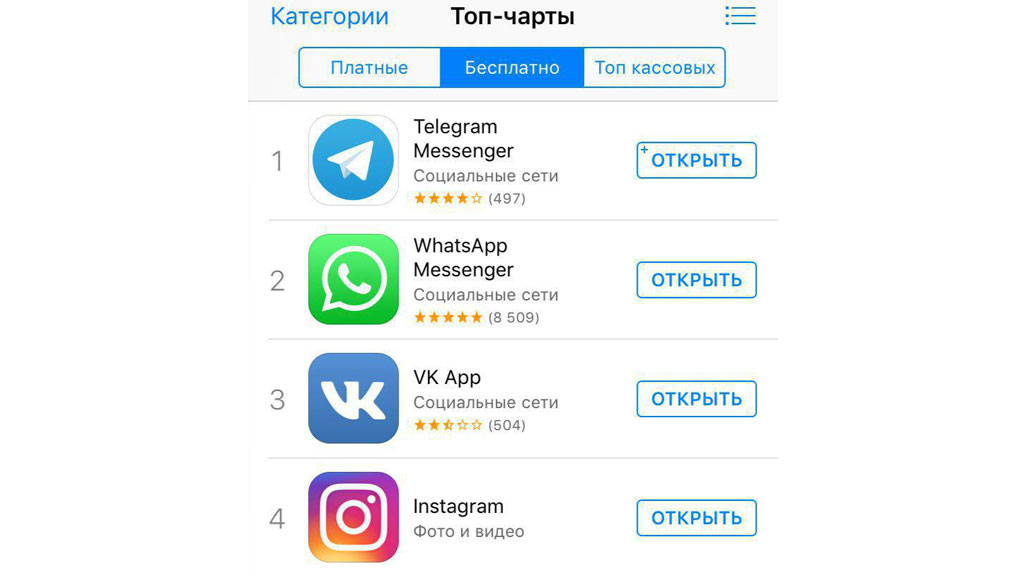Open Telegram Messenger app page
The height and width of the screenshot is (576, 1024).
463,139
